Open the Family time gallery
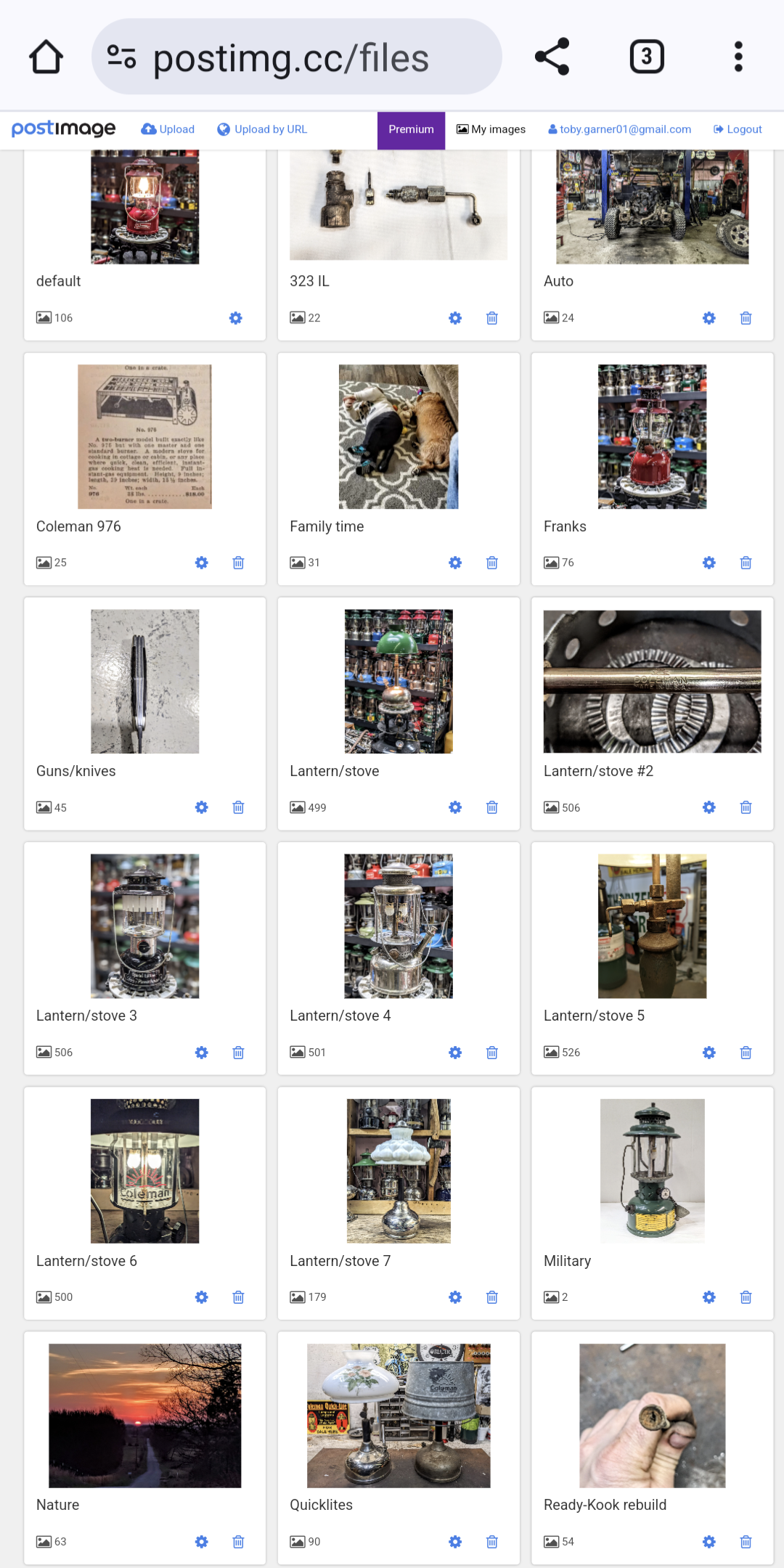The width and height of the screenshot is (784, 1568). (399, 436)
